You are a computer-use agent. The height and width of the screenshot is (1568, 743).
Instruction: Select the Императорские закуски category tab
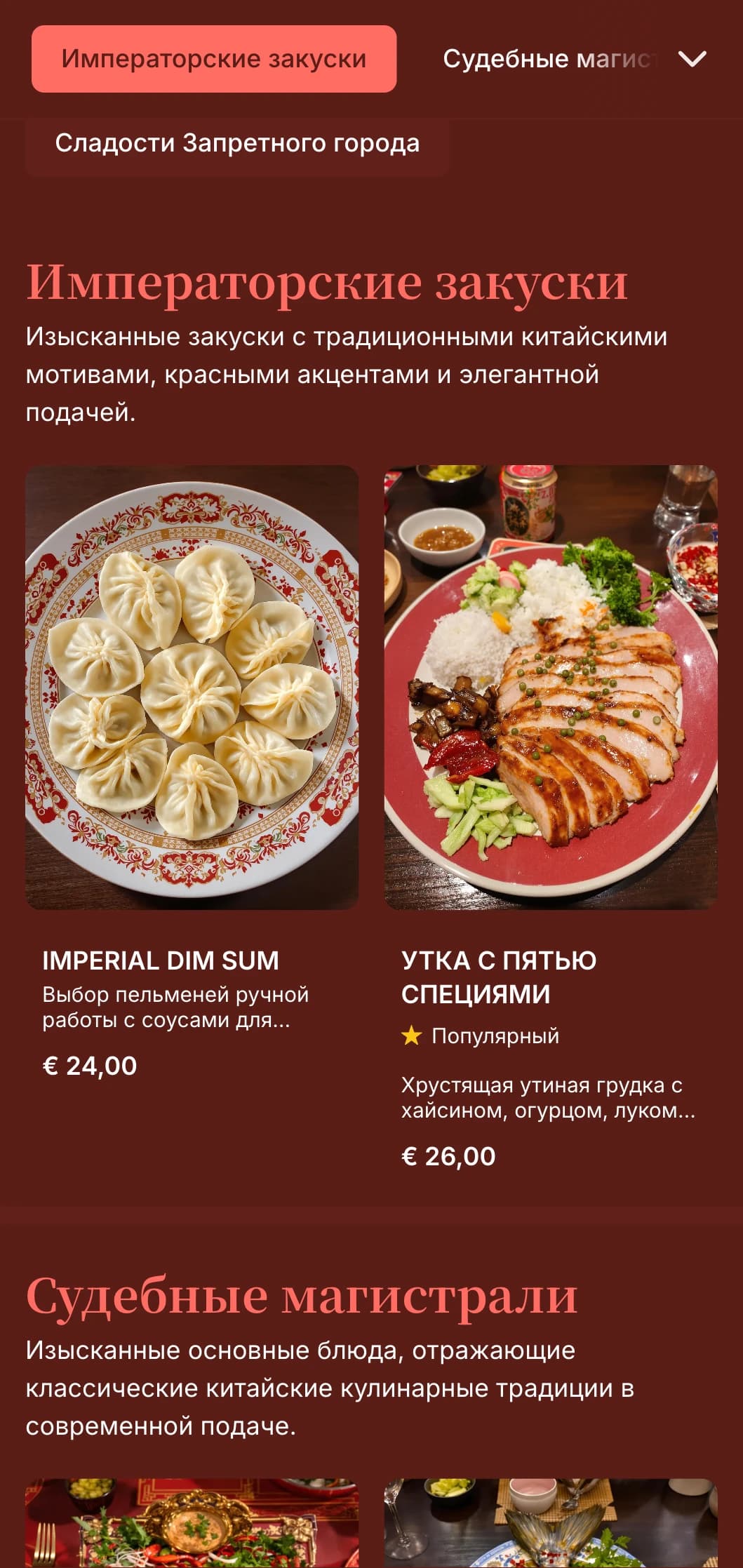pyautogui.click(x=214, y=59)
